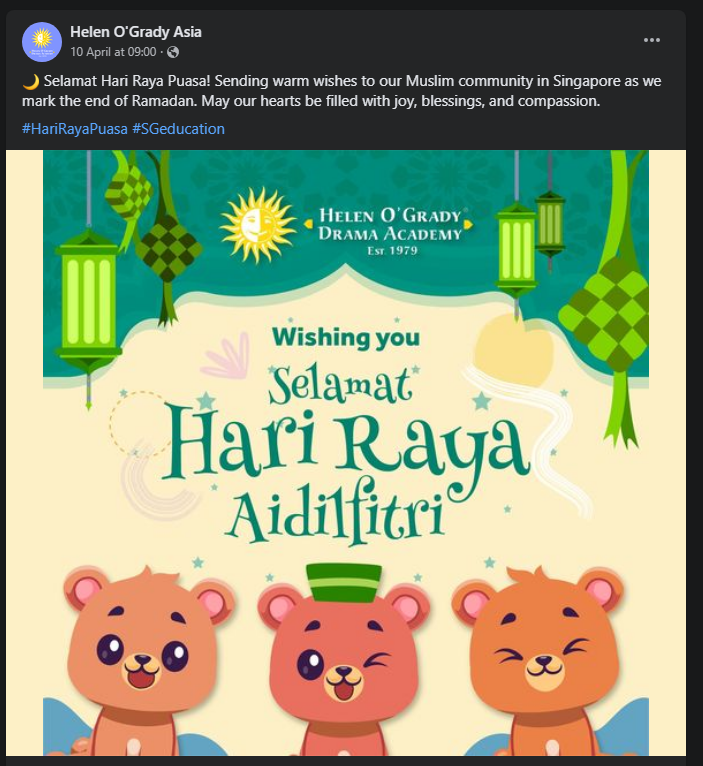Open the Hari Raya Aidilfitri post image
This screenshot has height=766, width=703.
pyautogui.click(x=346, y=450)
